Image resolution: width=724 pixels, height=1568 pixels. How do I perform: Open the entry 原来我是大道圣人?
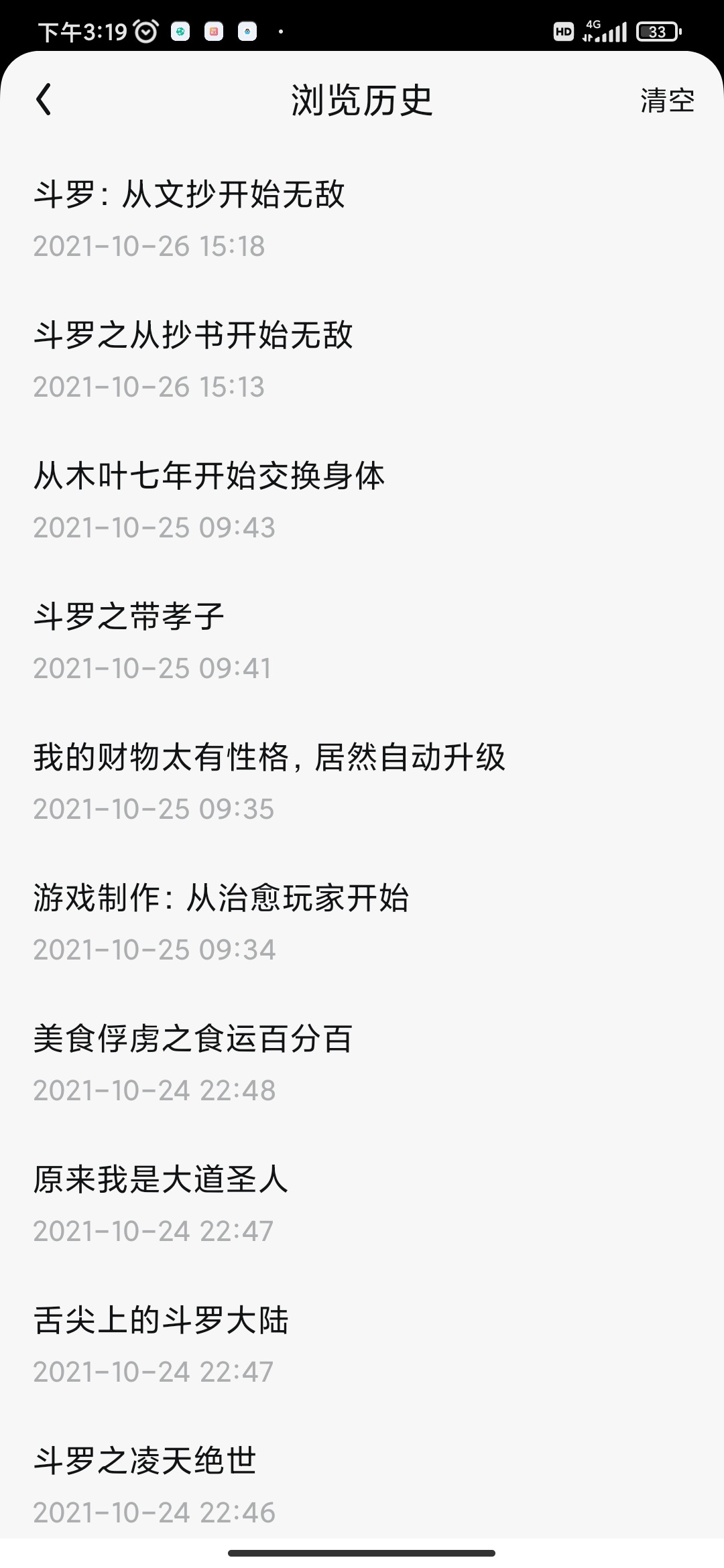coord(362,1204)
